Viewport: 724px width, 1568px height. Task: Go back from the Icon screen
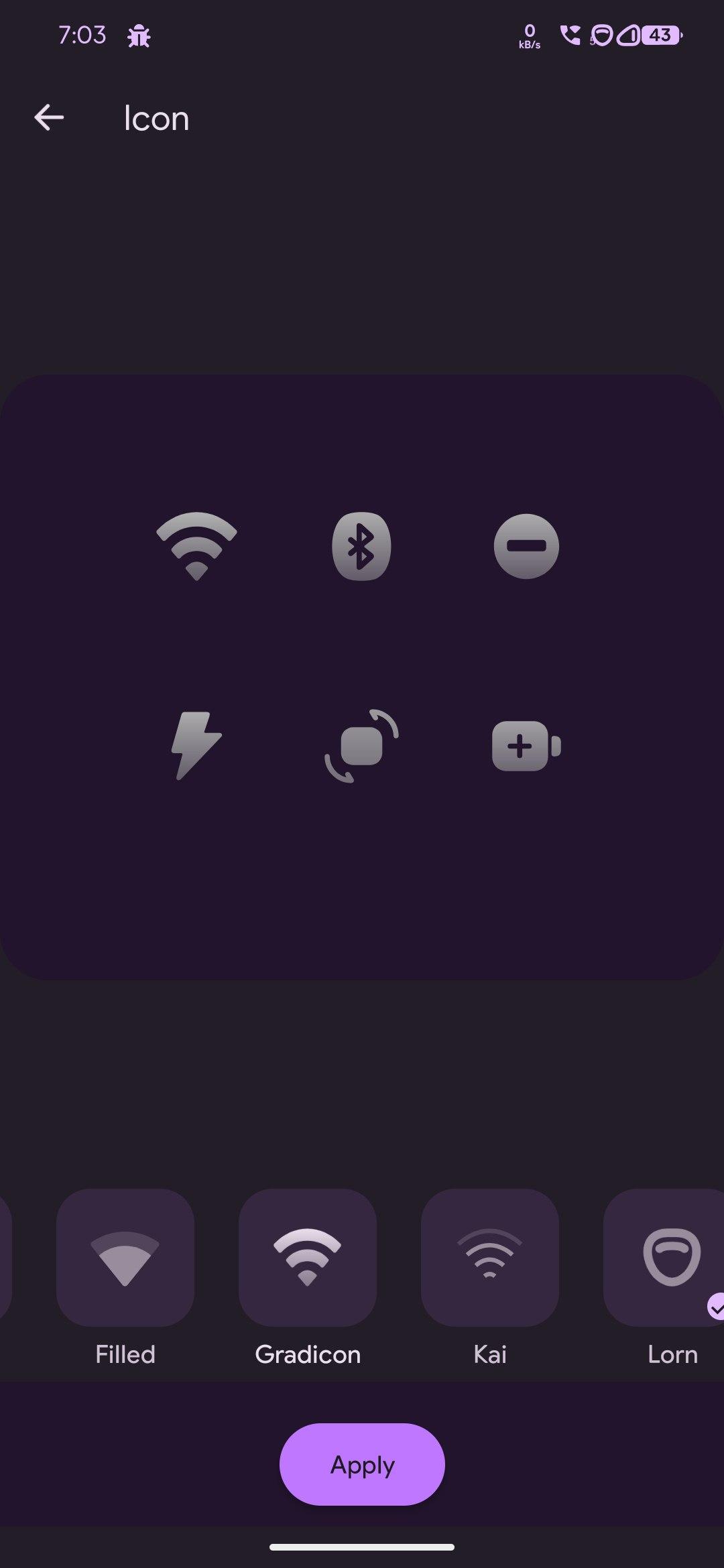pyautogui.click(x=49, y=118)
